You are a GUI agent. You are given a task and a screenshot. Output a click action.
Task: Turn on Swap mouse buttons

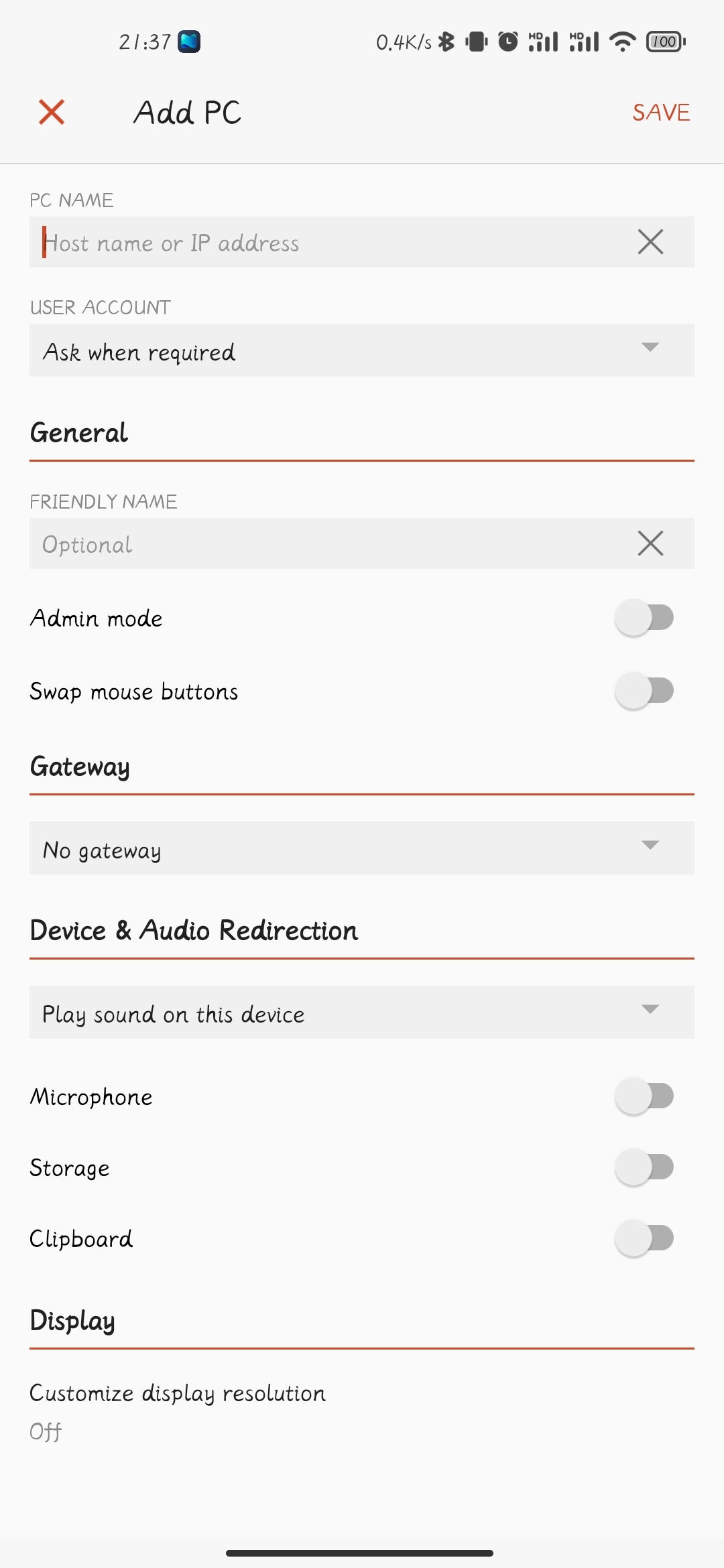[x=644, y=691]
